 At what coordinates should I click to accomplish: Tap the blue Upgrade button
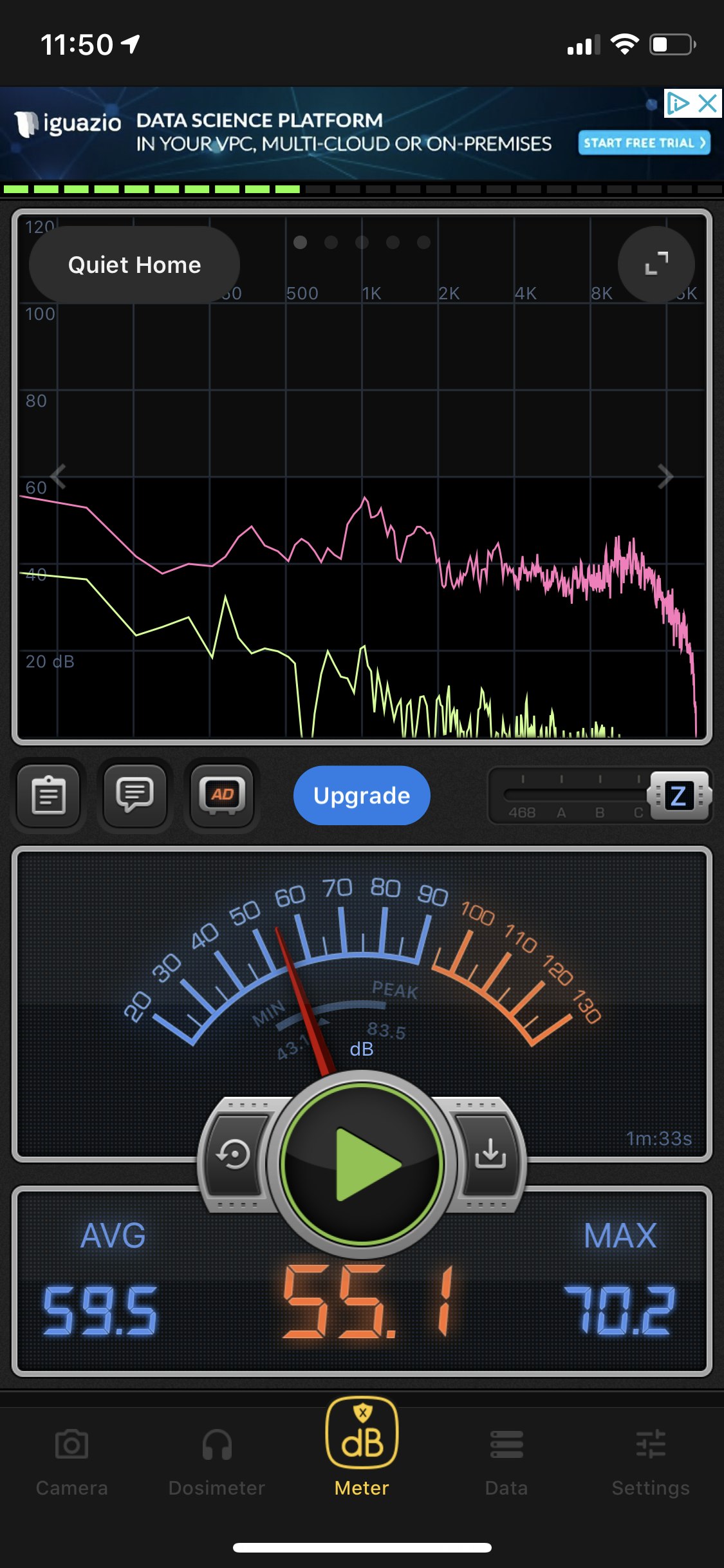(362, 796)
